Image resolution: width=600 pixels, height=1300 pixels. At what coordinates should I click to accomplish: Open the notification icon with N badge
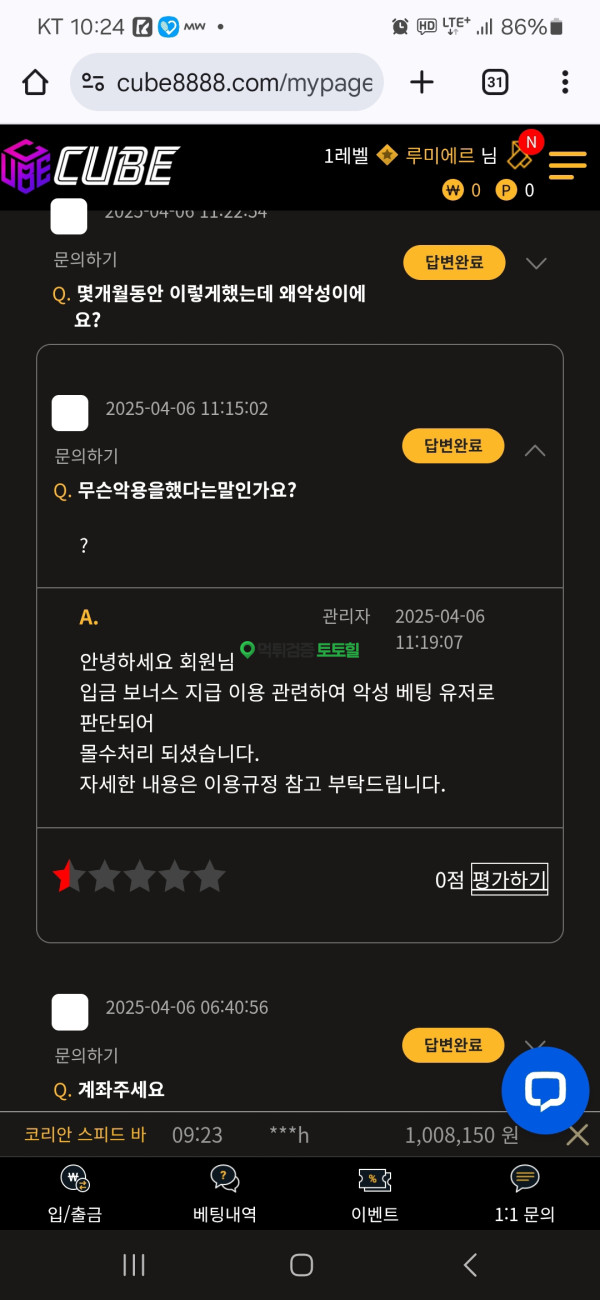521,152
